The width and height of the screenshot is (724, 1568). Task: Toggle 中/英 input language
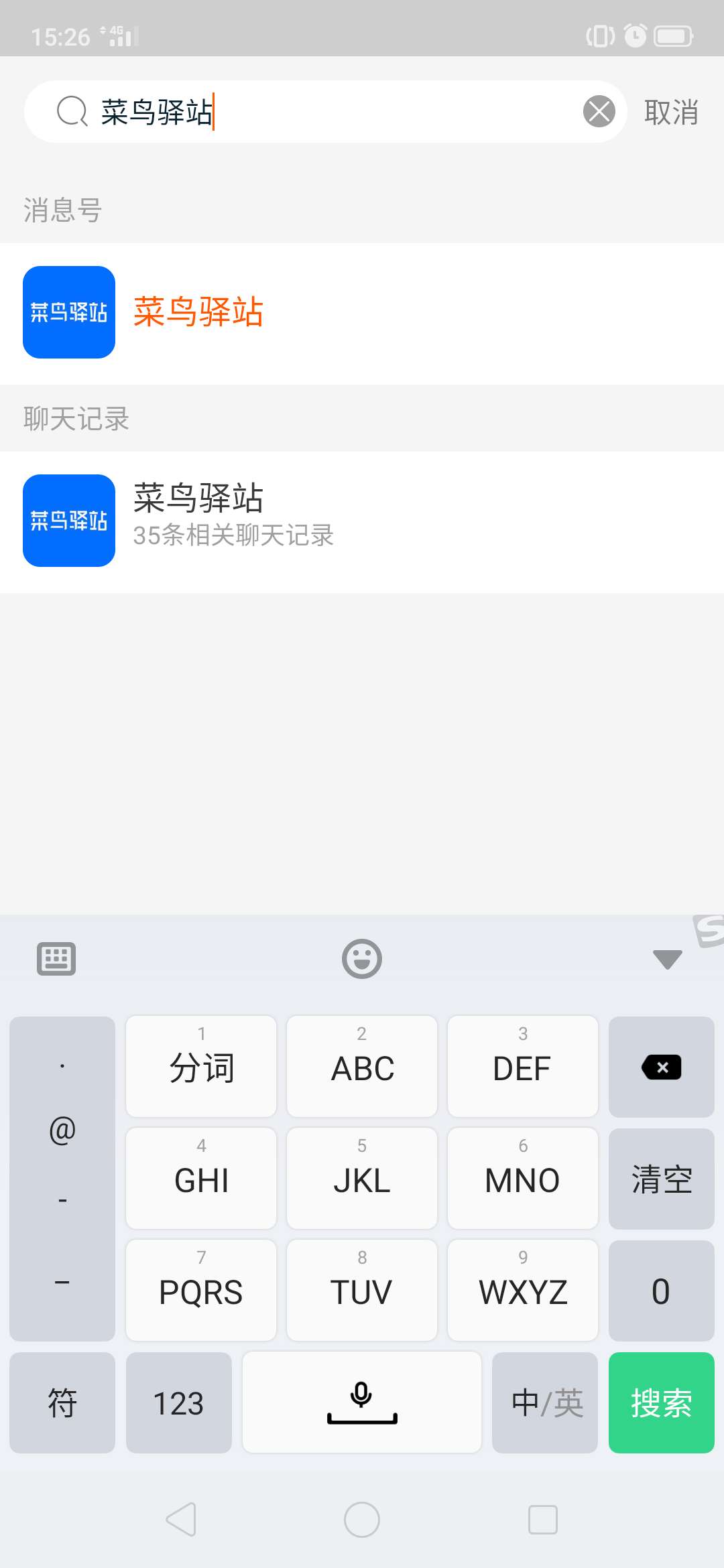click(544, 1402)
